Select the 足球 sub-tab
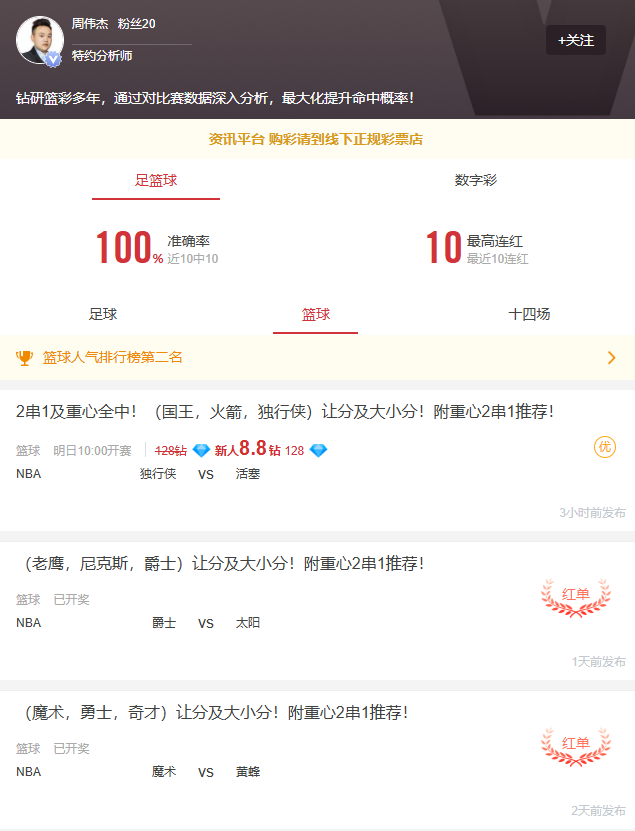 103,314
